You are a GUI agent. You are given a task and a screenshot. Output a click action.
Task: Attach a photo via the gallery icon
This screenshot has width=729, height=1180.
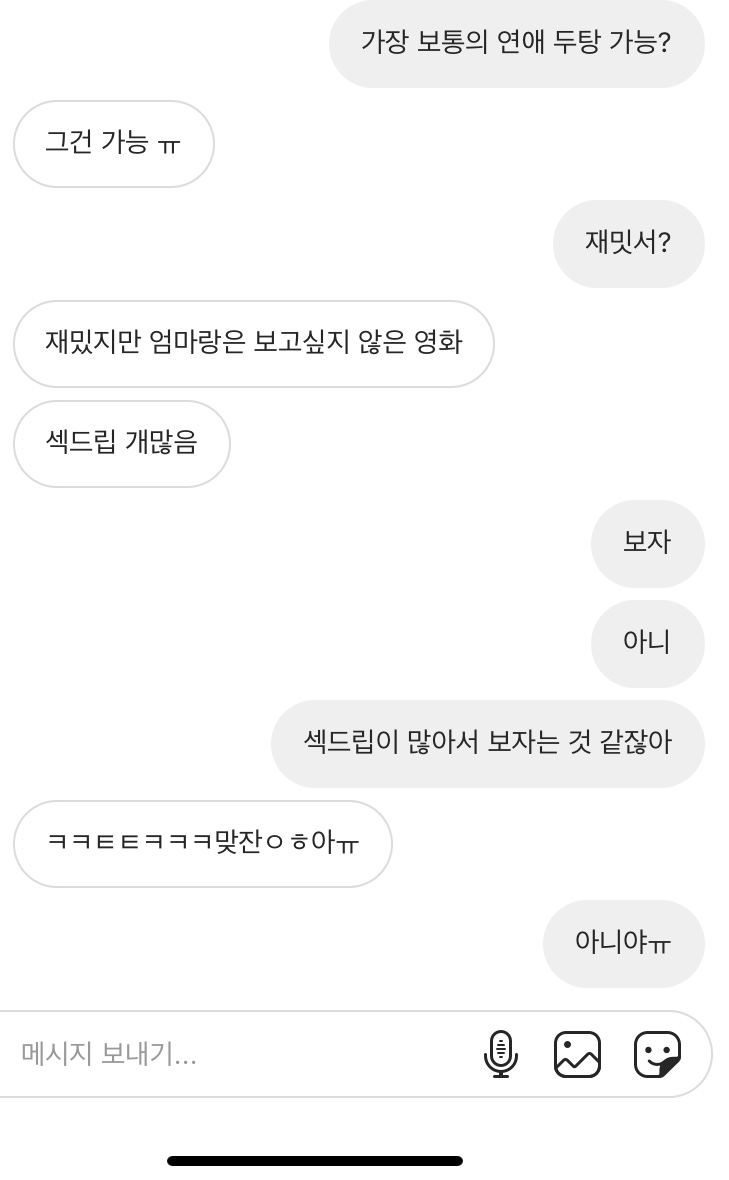click(x=577, y=1054)
